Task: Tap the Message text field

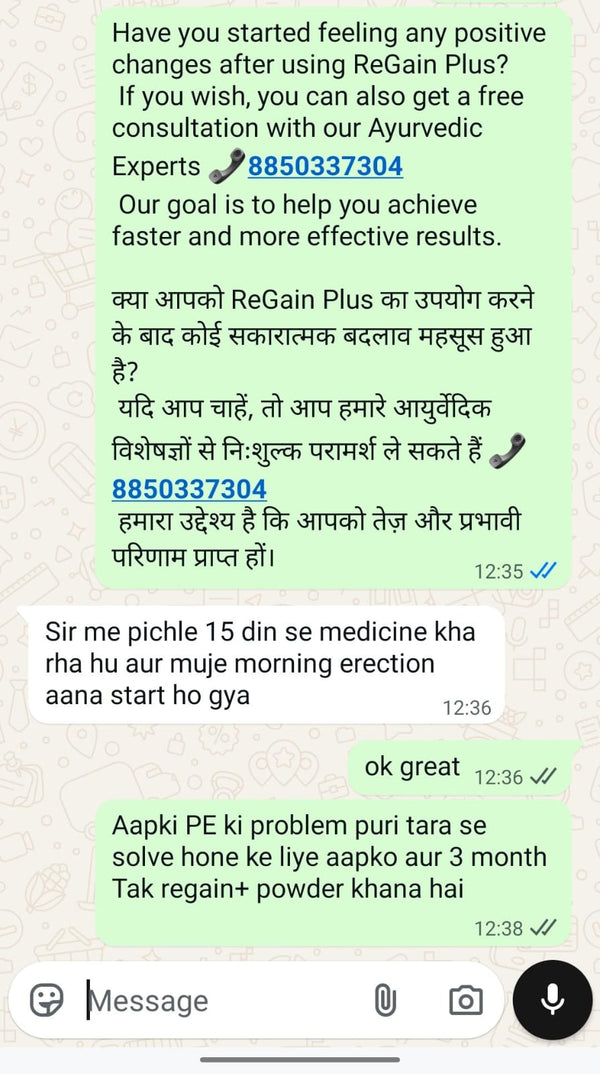Action: [220, 1001]
